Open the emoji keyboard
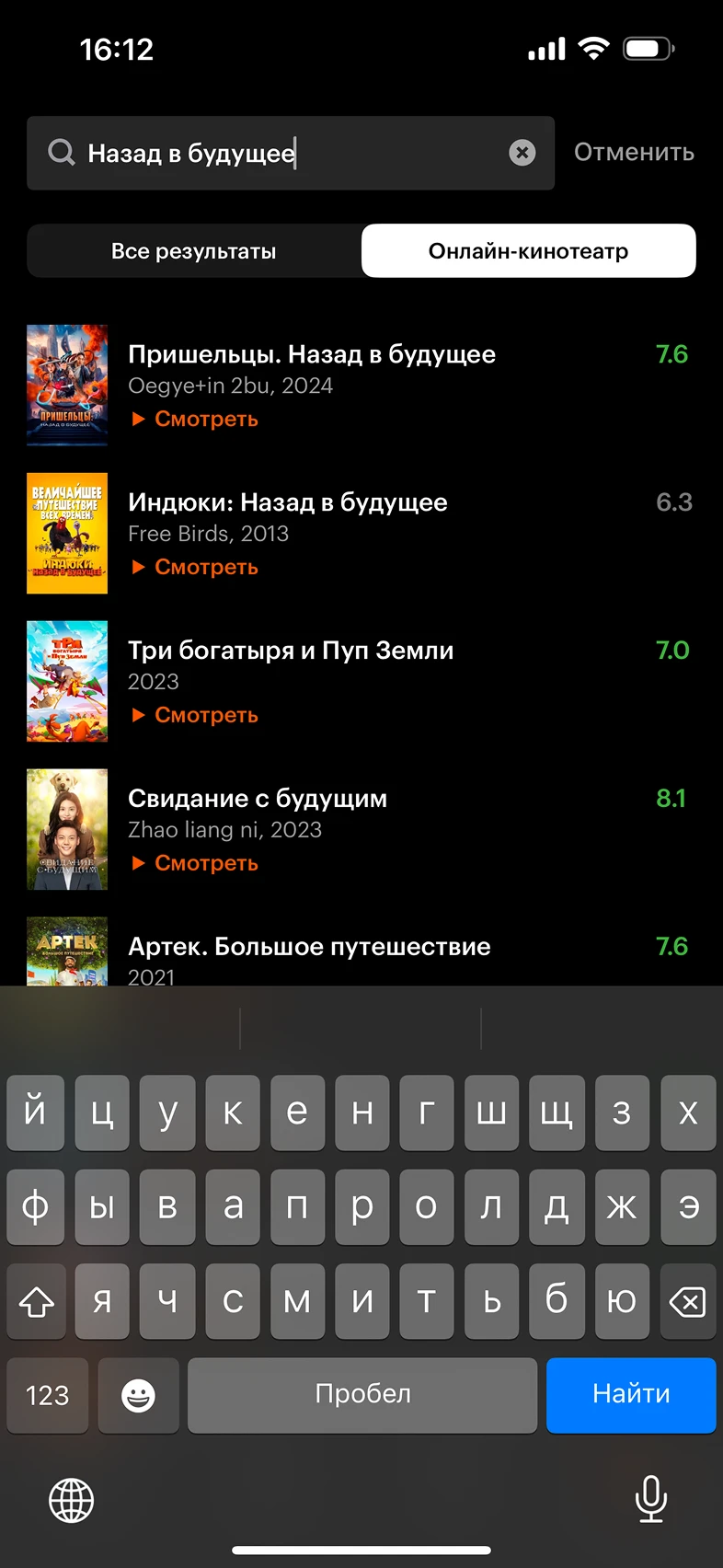 [x=139, y=1395]
